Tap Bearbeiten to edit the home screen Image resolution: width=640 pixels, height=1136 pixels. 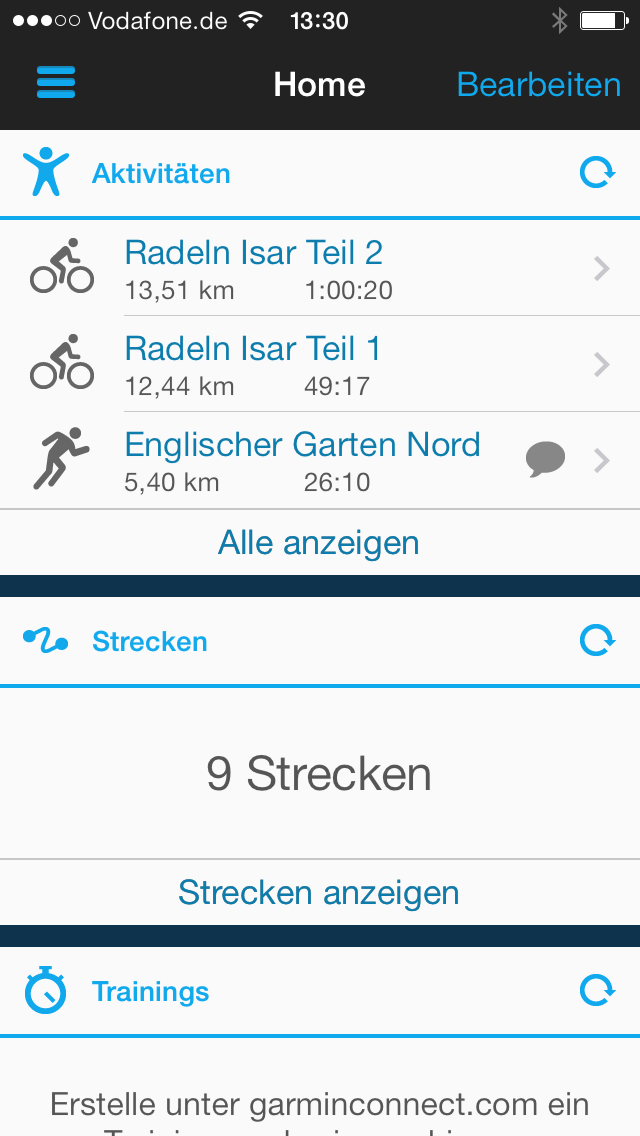538,85
